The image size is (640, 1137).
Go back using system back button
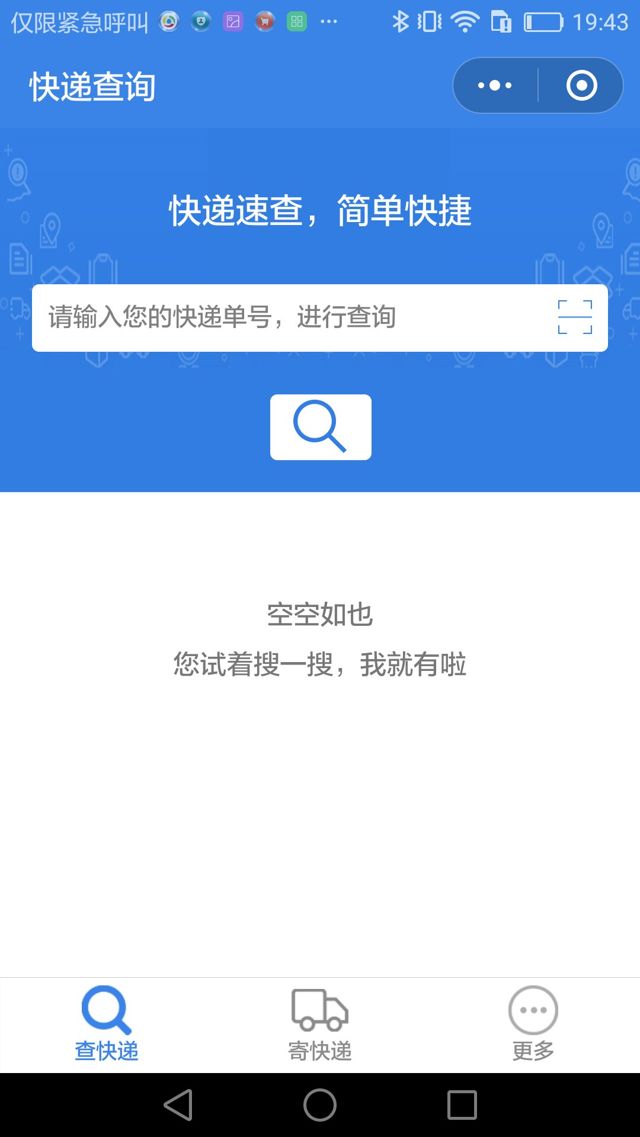click(x=178, y=1105)
